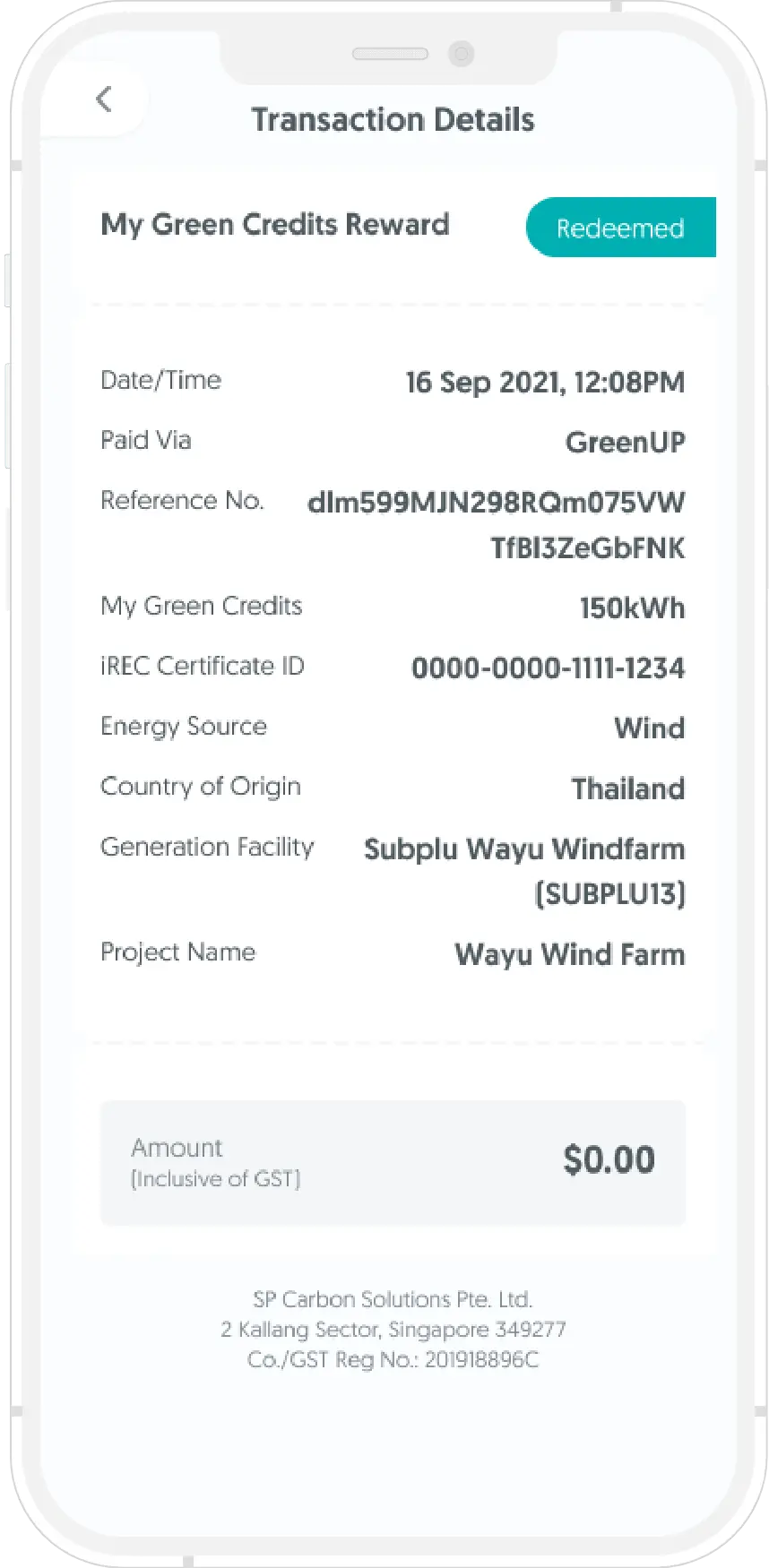The image size is (769, 1568).
Task: Select SP Carbon Solutions Pte. Ltd. footer text
Action: 393,1299
